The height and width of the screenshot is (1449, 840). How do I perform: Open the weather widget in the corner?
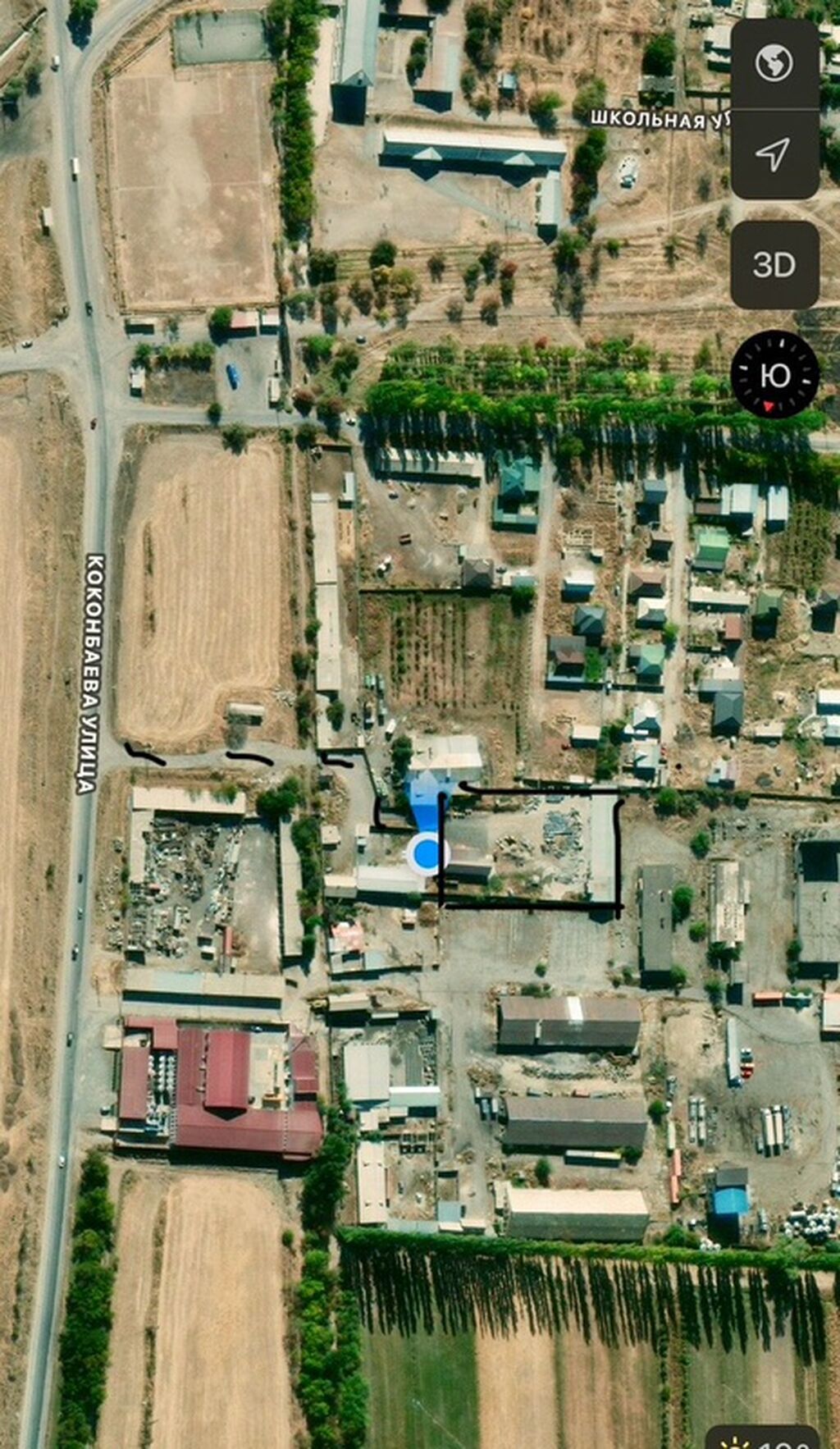(763, 1437)
